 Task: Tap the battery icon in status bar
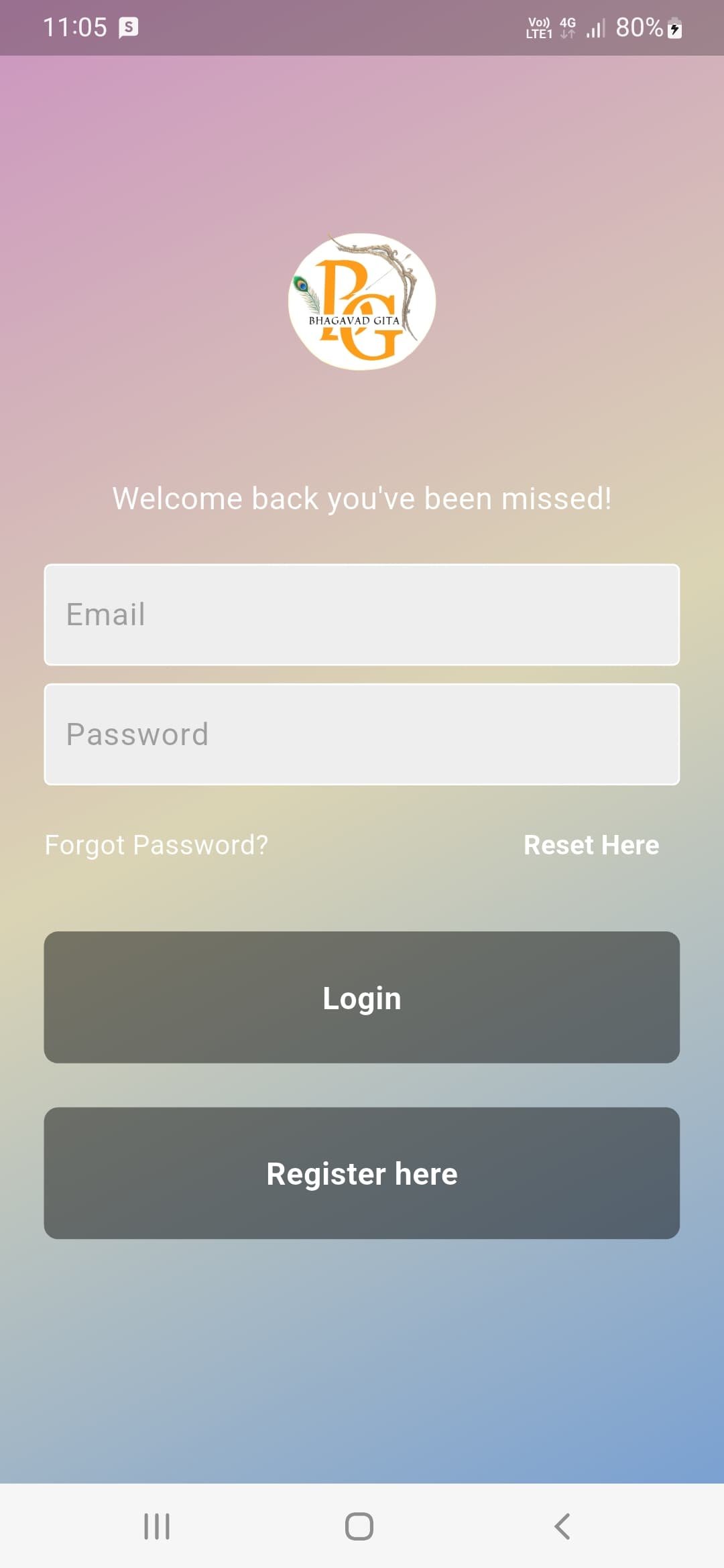[674, 27]
